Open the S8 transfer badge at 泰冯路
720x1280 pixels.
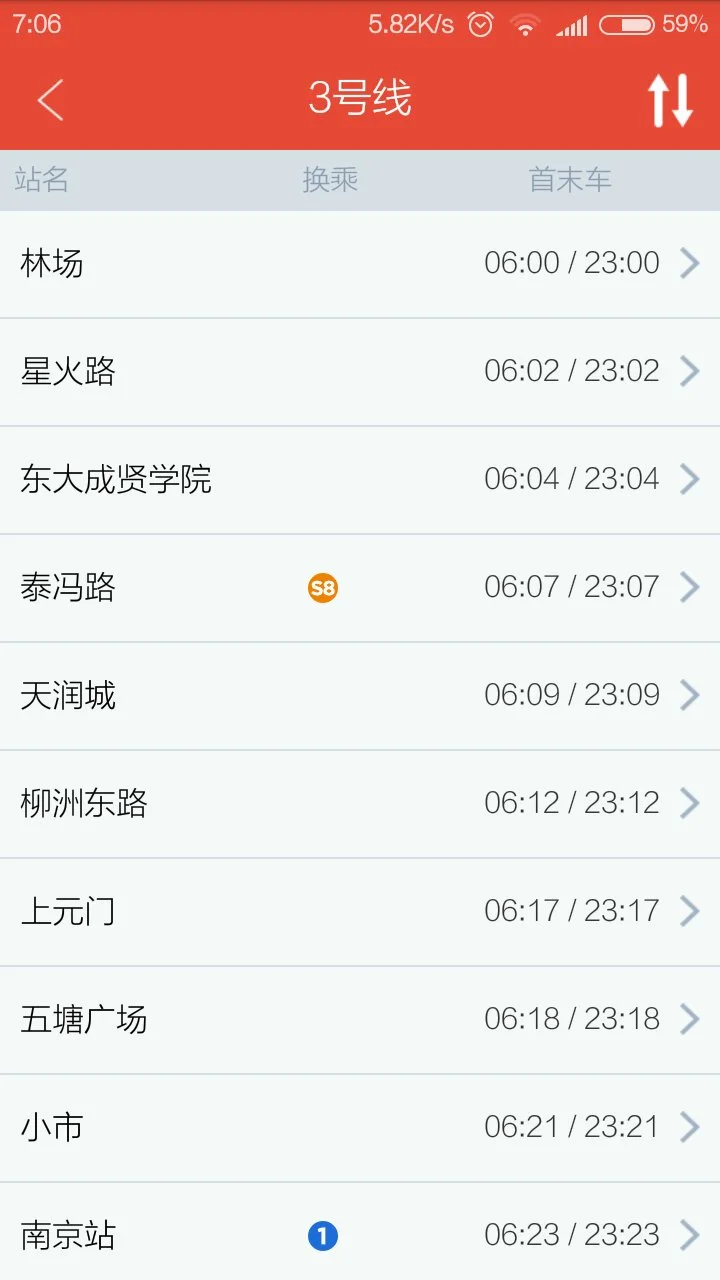pyautogui.click(x=320, y=587)
